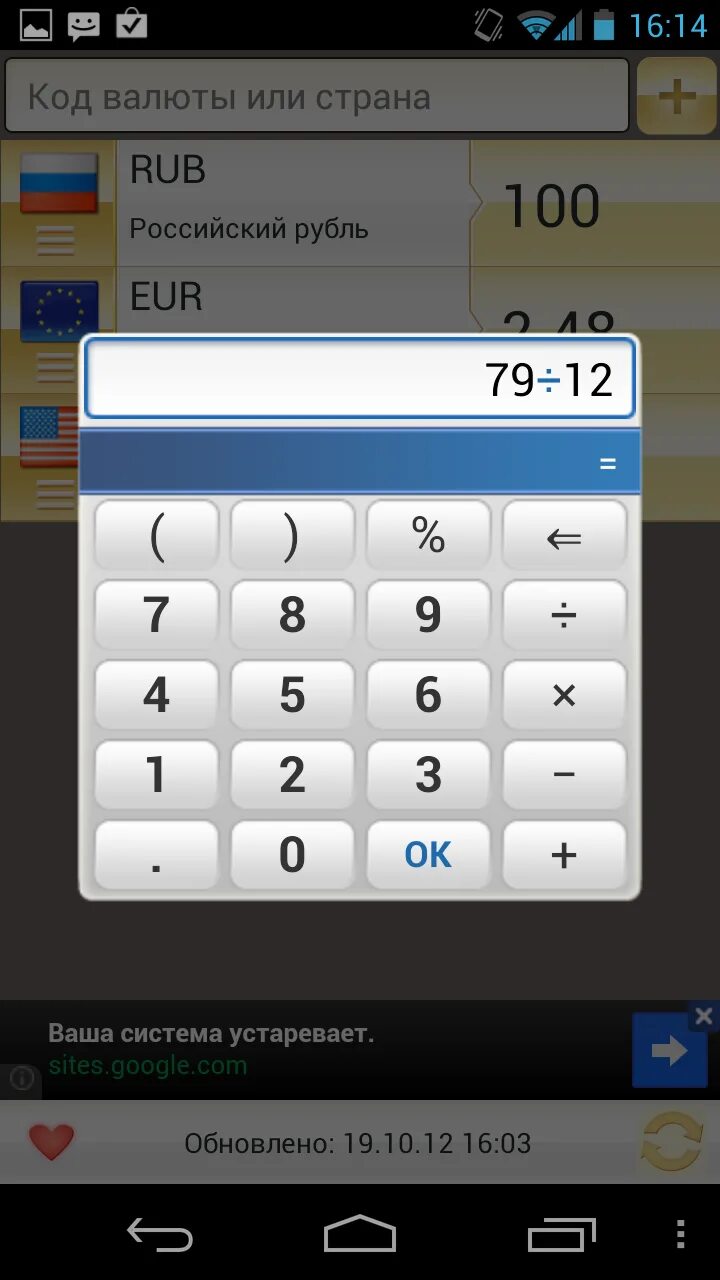Open the currency code or country search field
Screen dimensions: 720x1280
[317, 96]
